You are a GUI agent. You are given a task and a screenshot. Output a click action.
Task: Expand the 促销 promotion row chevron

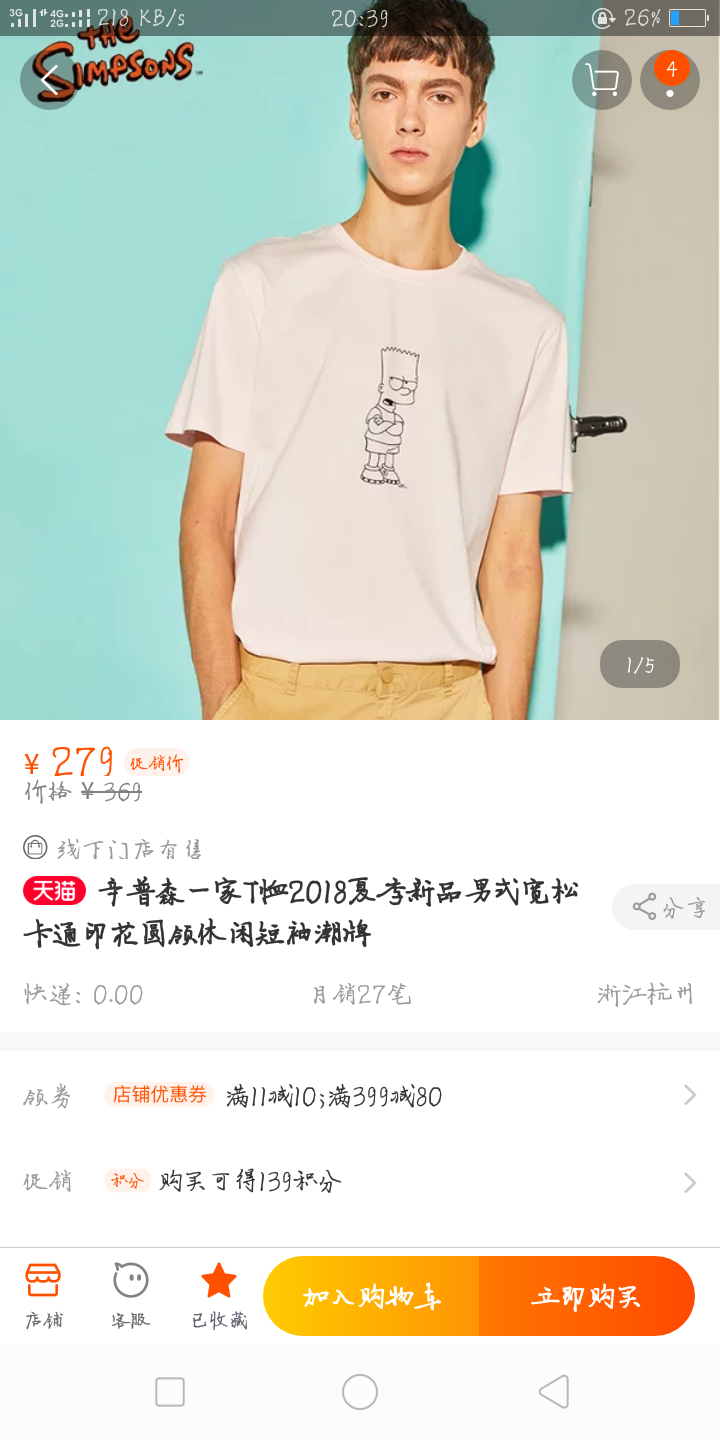pyautogui.click(x=690, y=1182)
